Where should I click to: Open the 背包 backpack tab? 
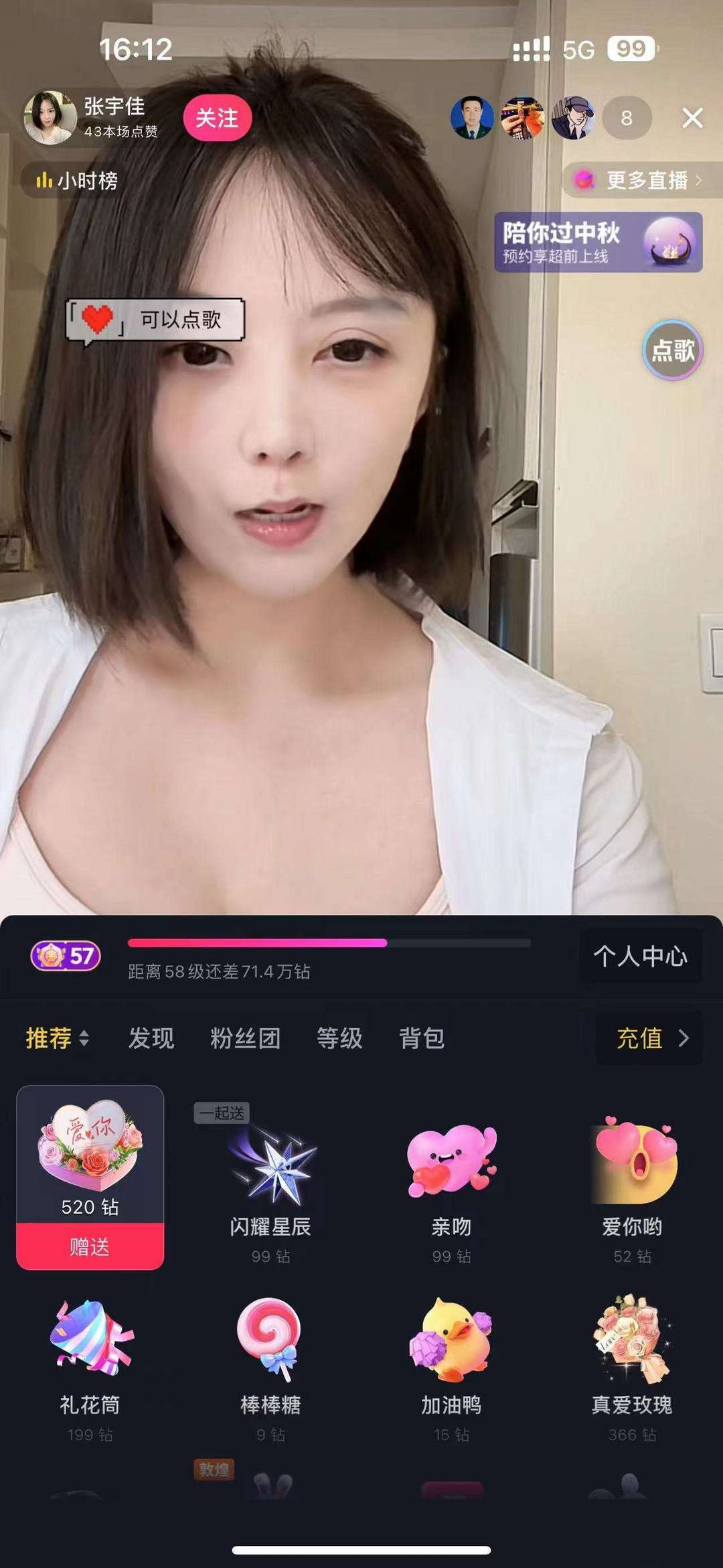click(x=422, y=1038)
